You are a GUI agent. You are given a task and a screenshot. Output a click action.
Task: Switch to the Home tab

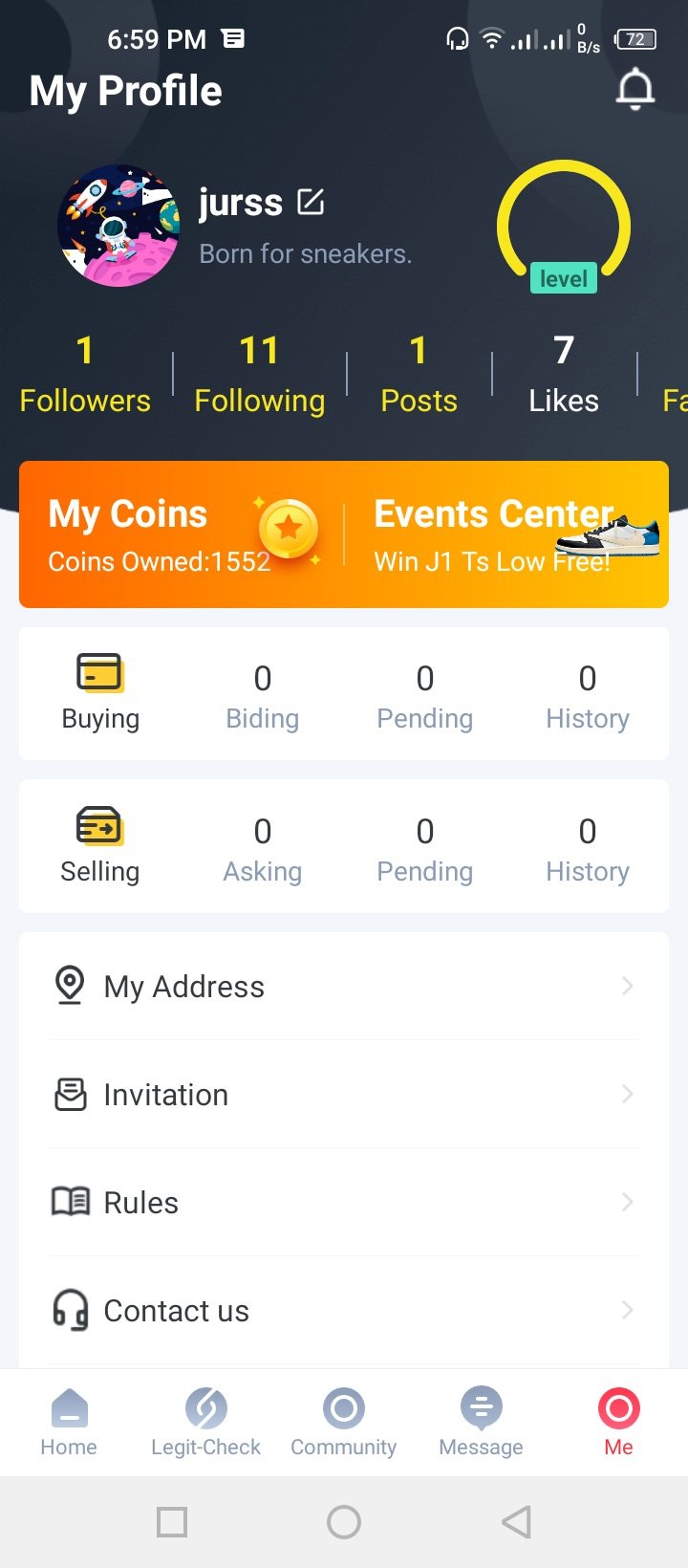pyautogui.click(x=69, y=1422)
